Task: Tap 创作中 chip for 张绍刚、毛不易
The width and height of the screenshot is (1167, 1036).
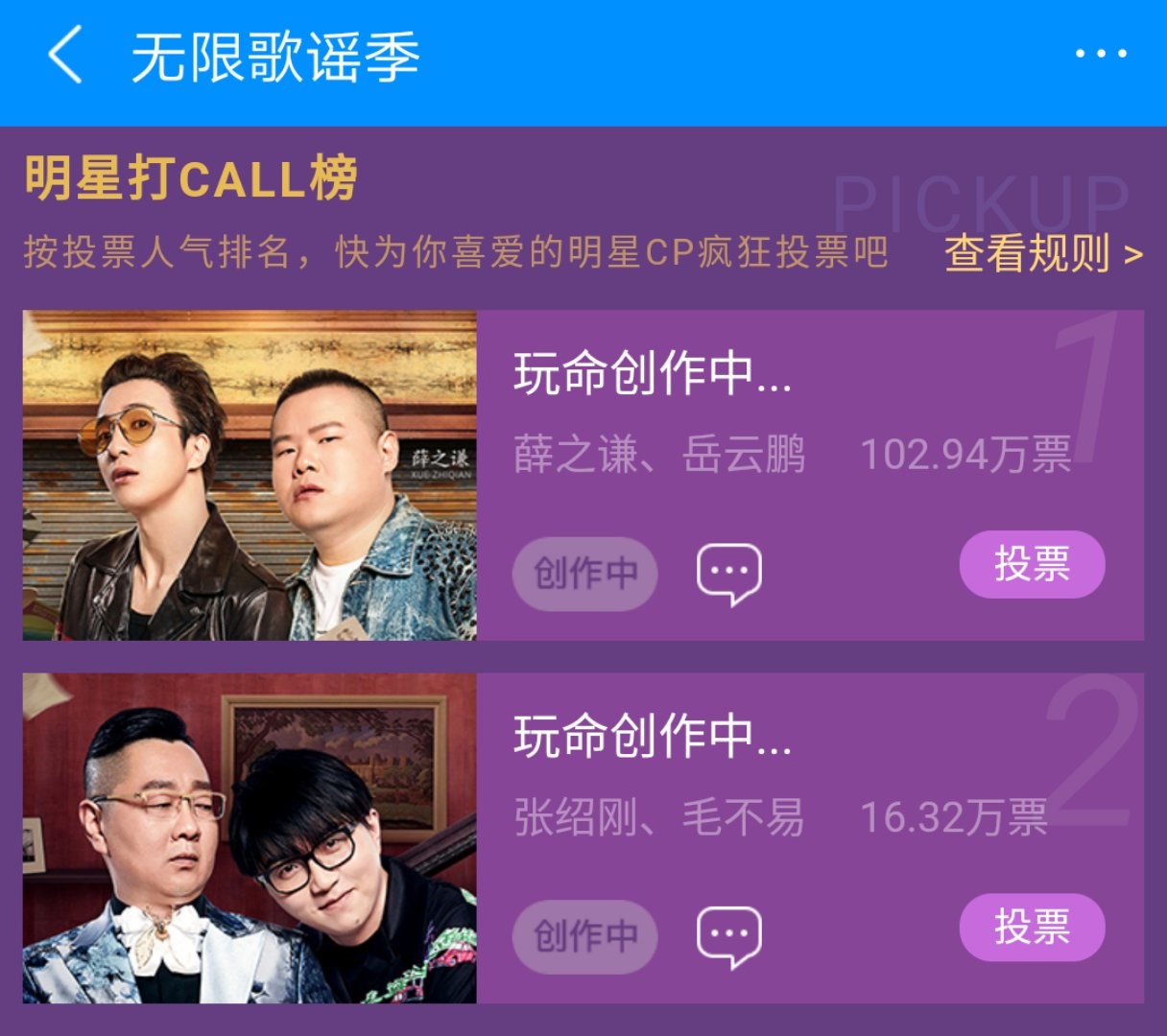Action: [585, 936]
